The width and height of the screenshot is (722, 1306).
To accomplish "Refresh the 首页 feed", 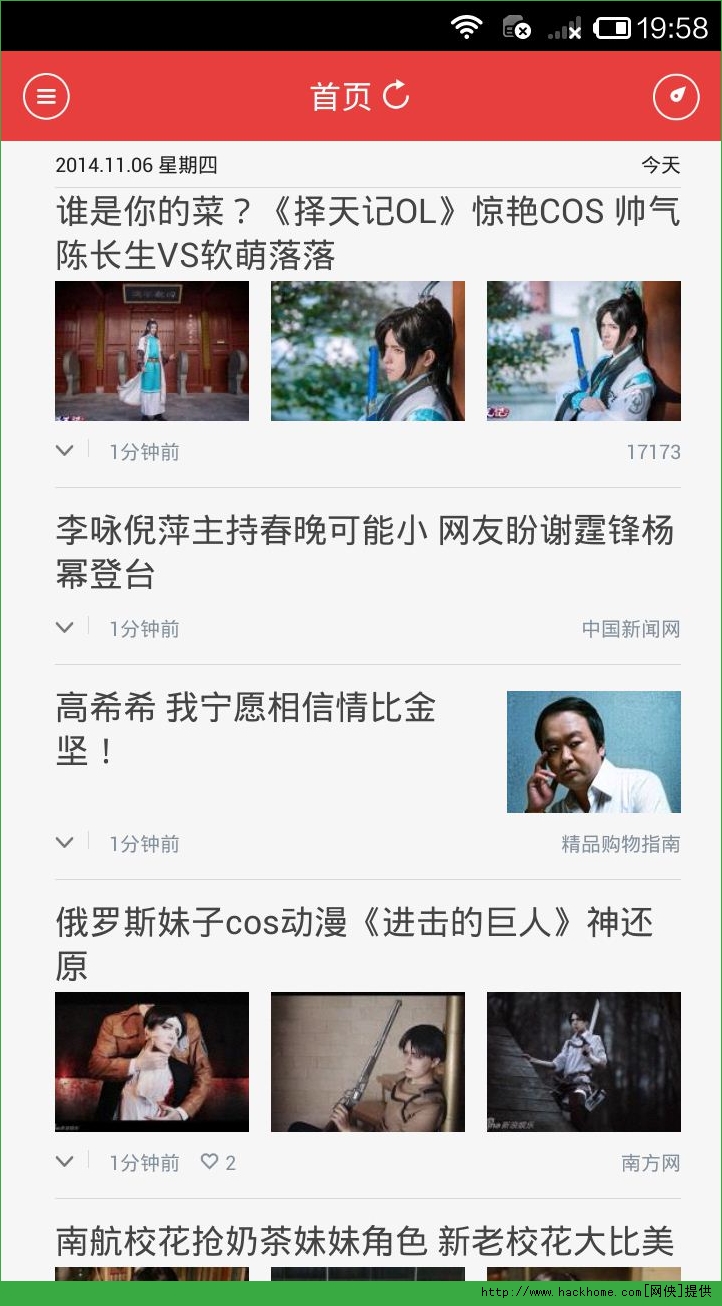I will tap(397, 96).
